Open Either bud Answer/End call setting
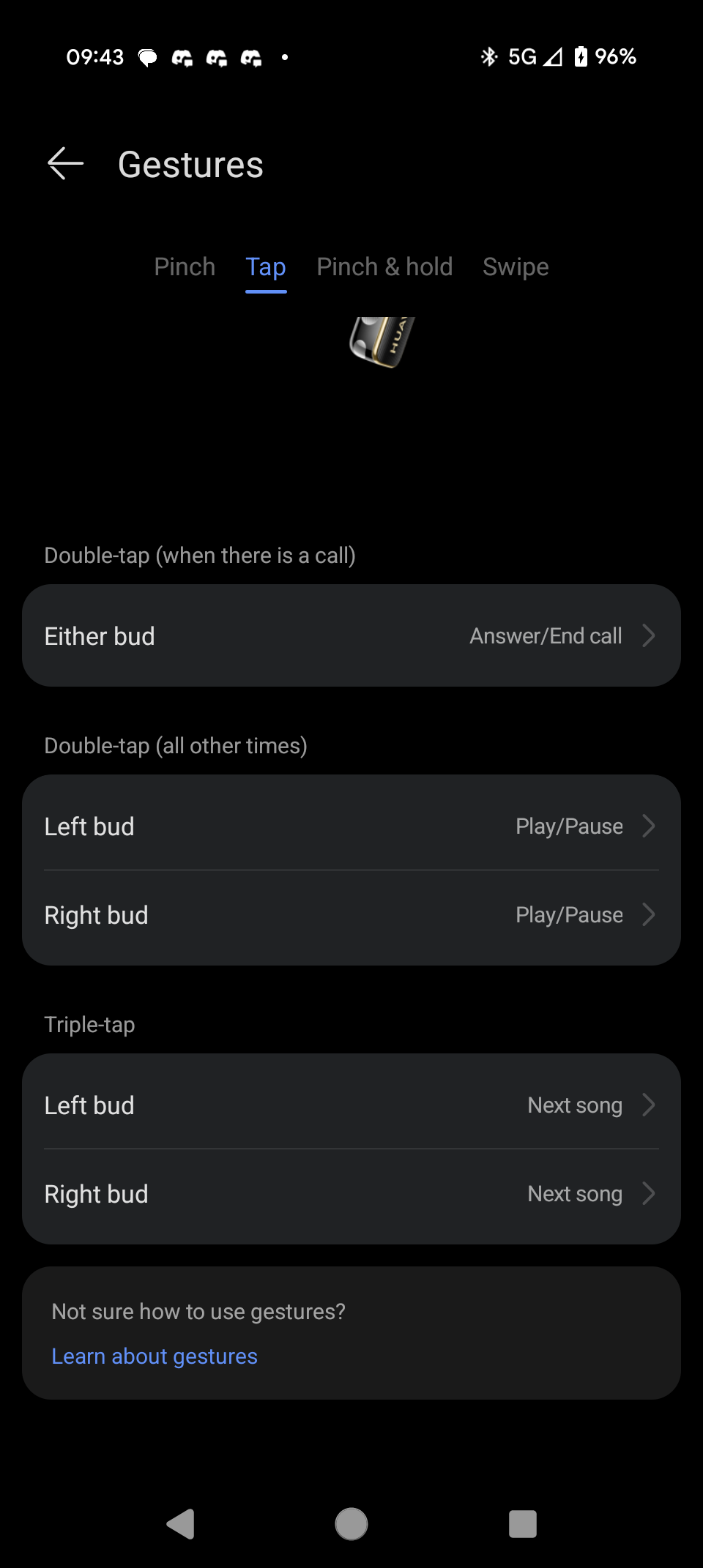This screenshot has width=703, height=1568. click(351, 635)
